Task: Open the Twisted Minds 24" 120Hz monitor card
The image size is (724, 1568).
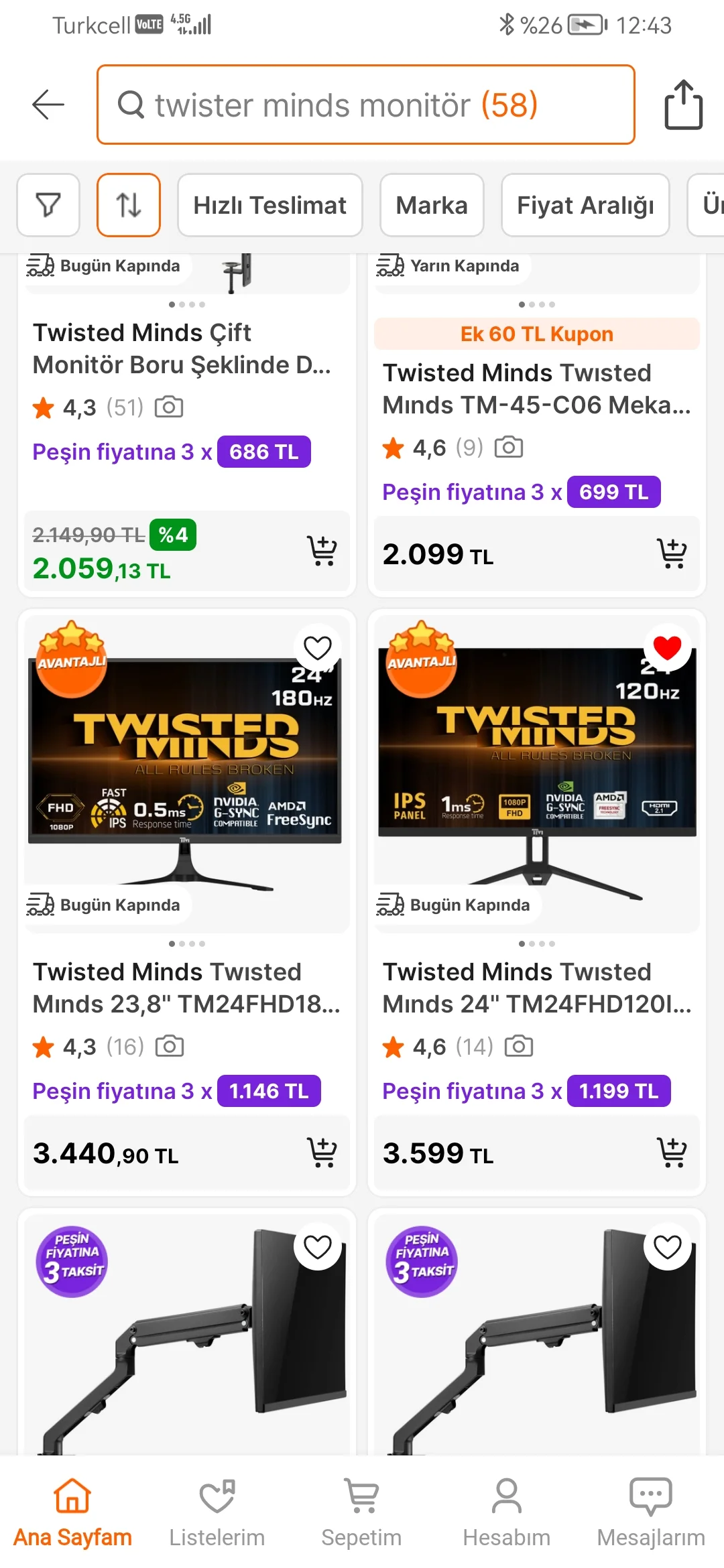Action: (536, 988)
